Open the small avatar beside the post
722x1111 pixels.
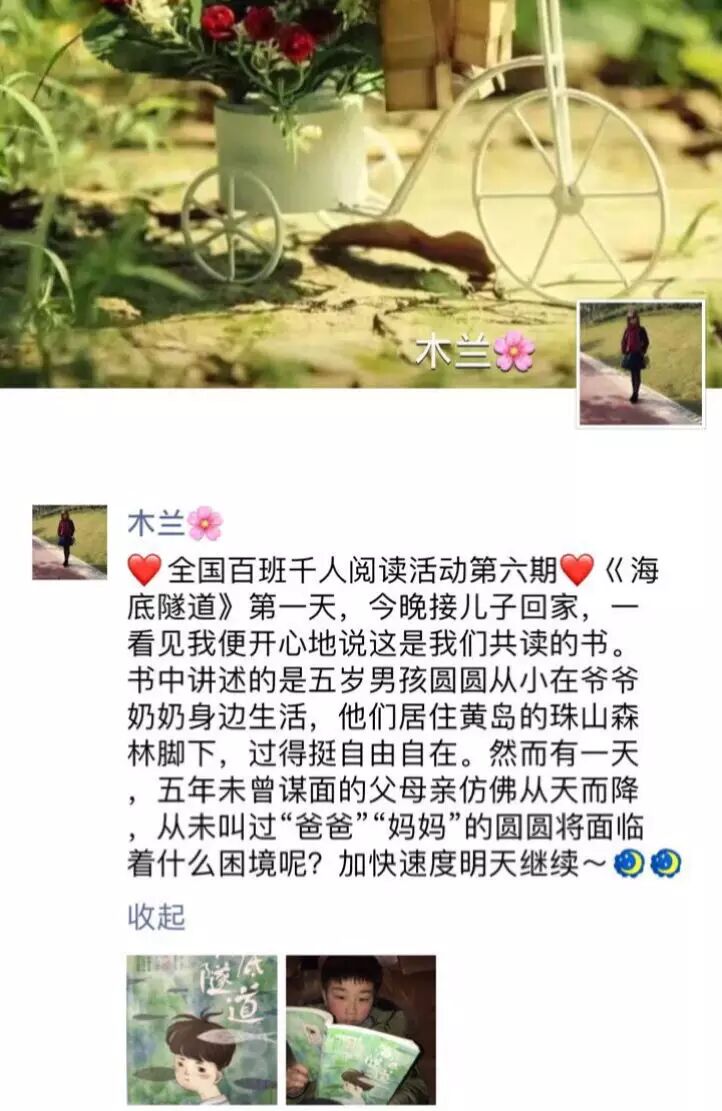pos(69,542)
